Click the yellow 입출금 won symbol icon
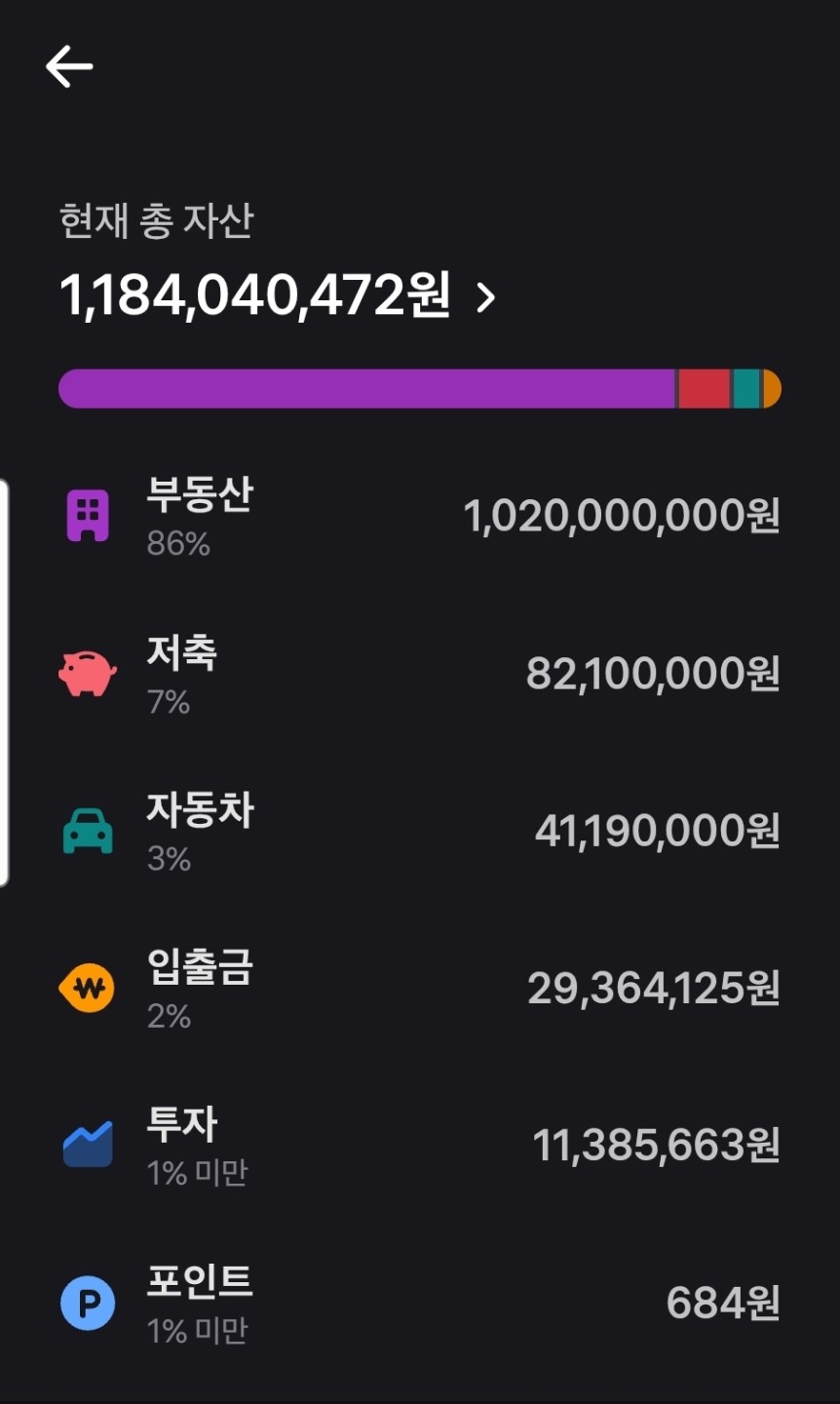Viewport: 840px width, 1404px height. (x=89, y=987)
